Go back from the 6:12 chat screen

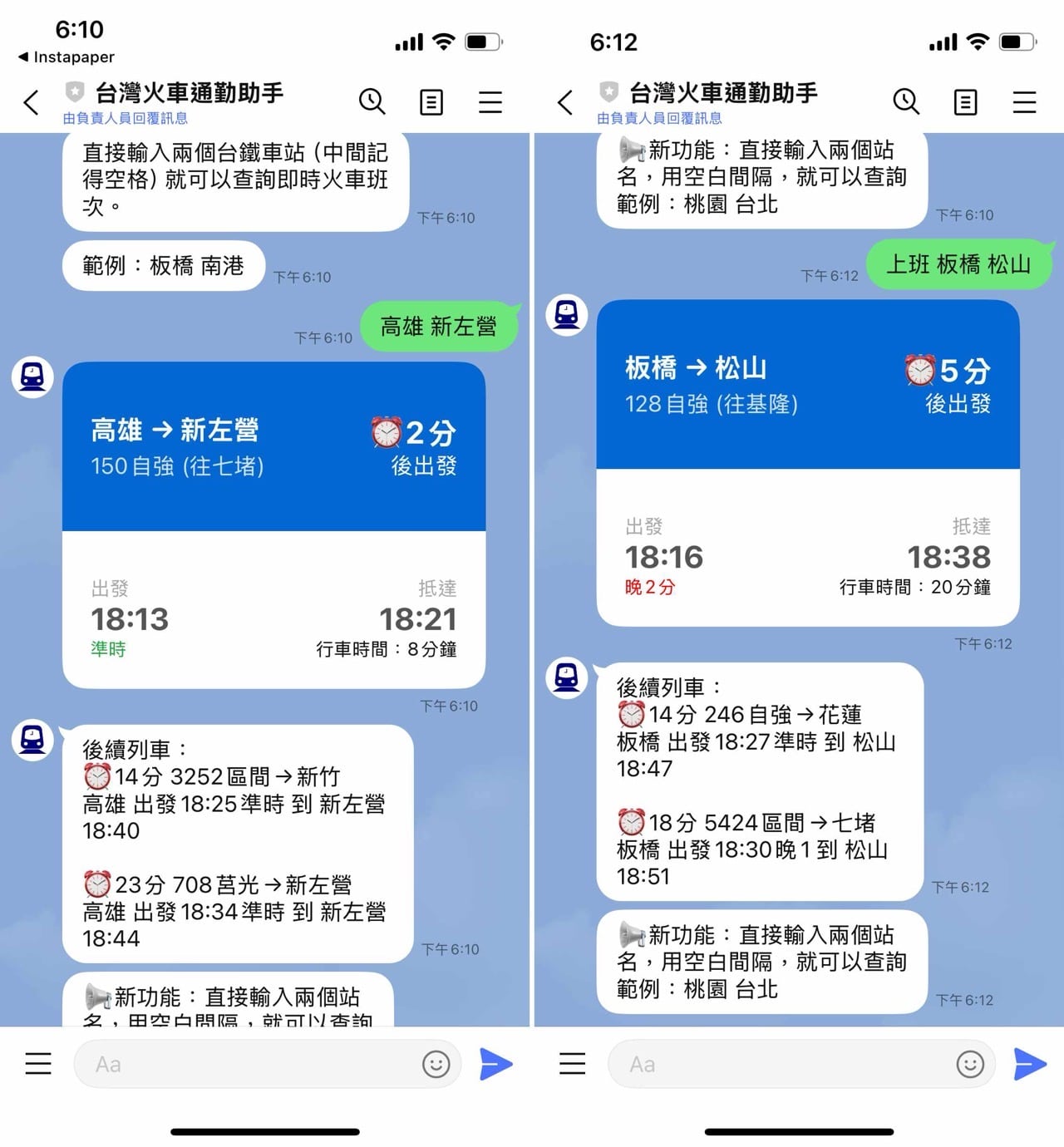pyautogui.click(x=565, y=102)
